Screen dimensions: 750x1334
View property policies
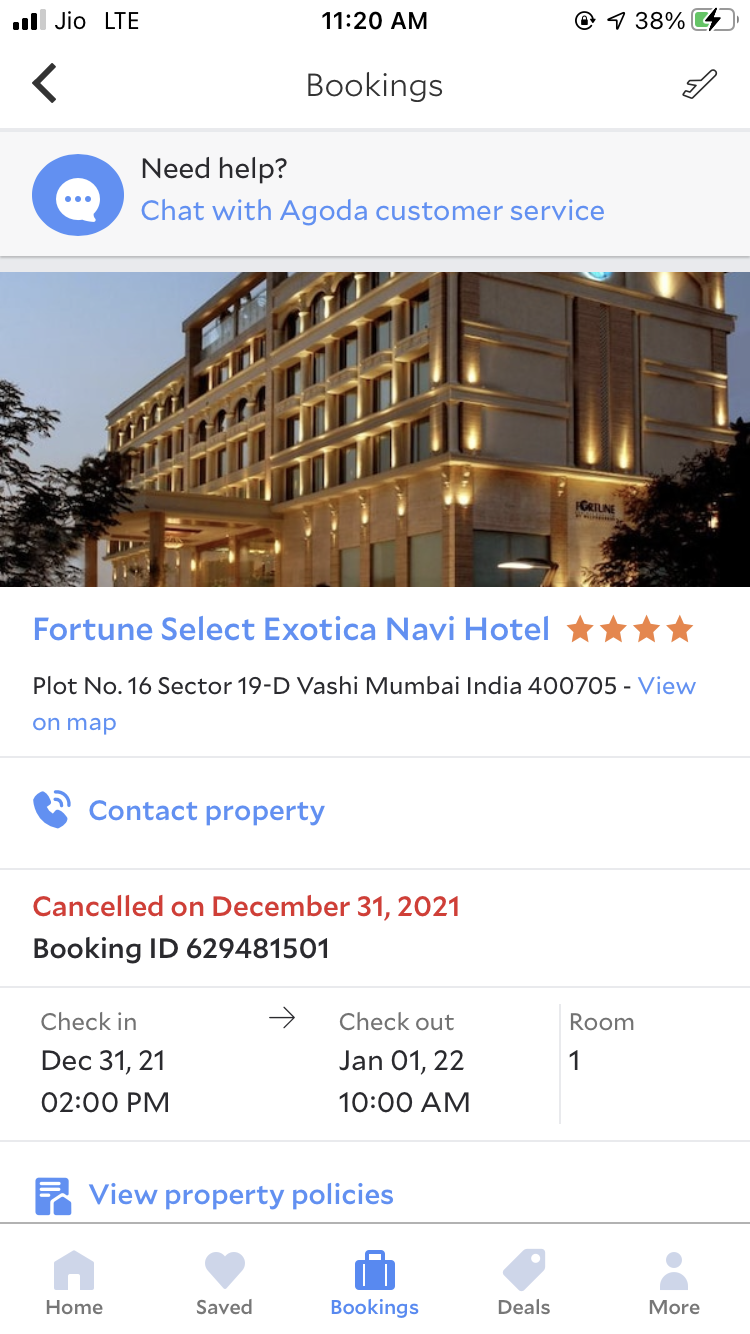(240, 1195)
